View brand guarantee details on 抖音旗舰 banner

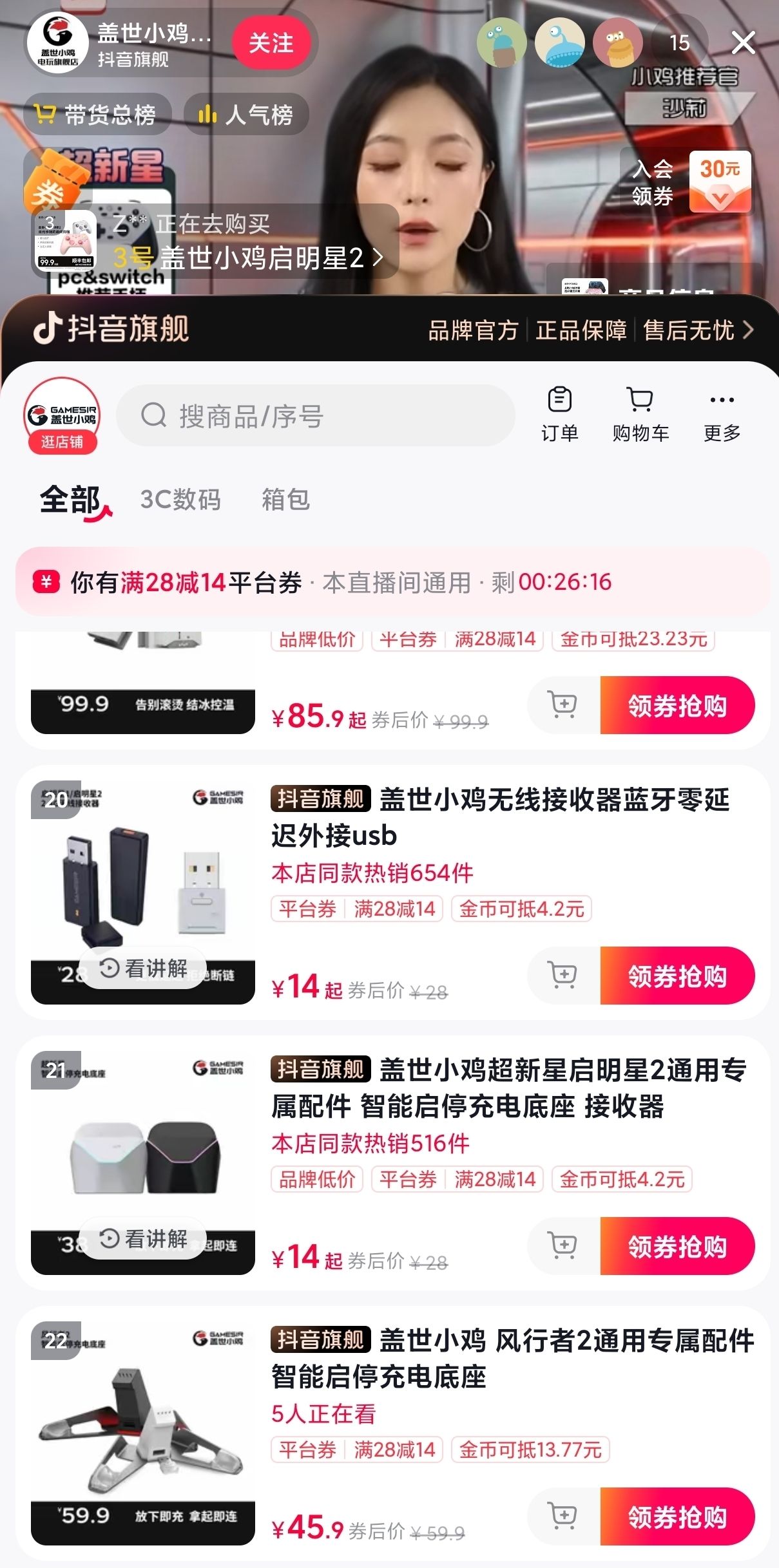590,330
